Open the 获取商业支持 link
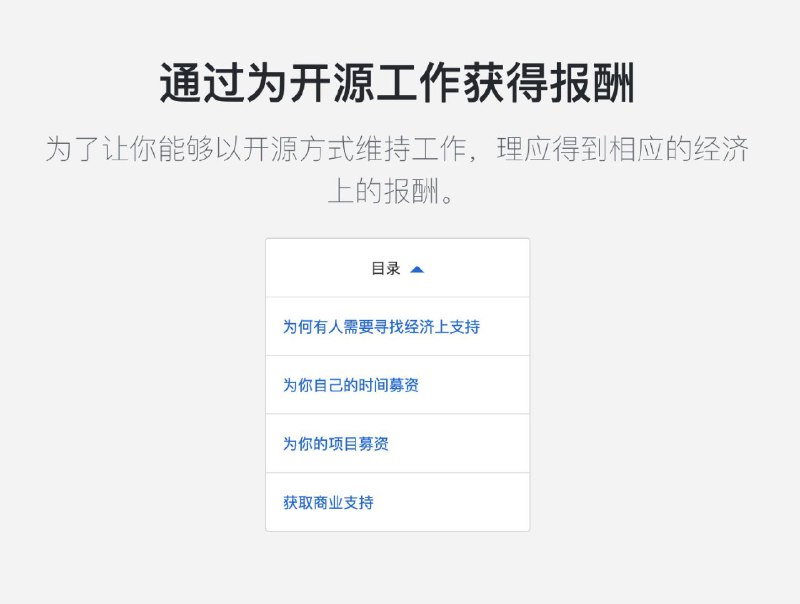Screen dimensions: 800x604 [328, 502]
